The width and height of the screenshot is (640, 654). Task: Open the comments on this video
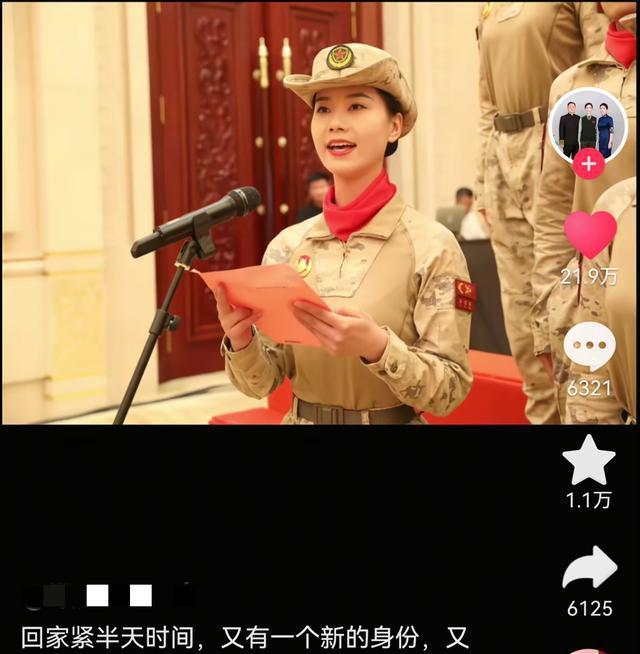pyautogui.click(x=589, y=346)
